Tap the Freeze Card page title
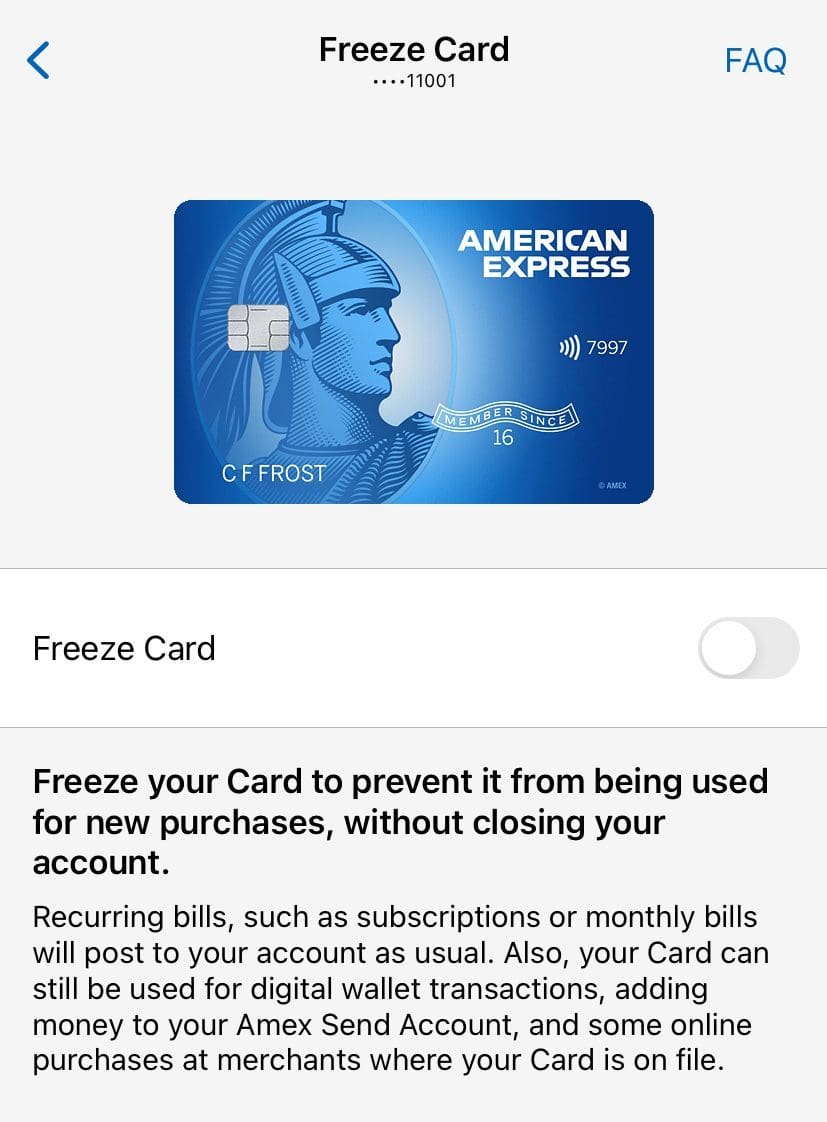This screenshot has width=827, height=1122. (x=413, y=48)
